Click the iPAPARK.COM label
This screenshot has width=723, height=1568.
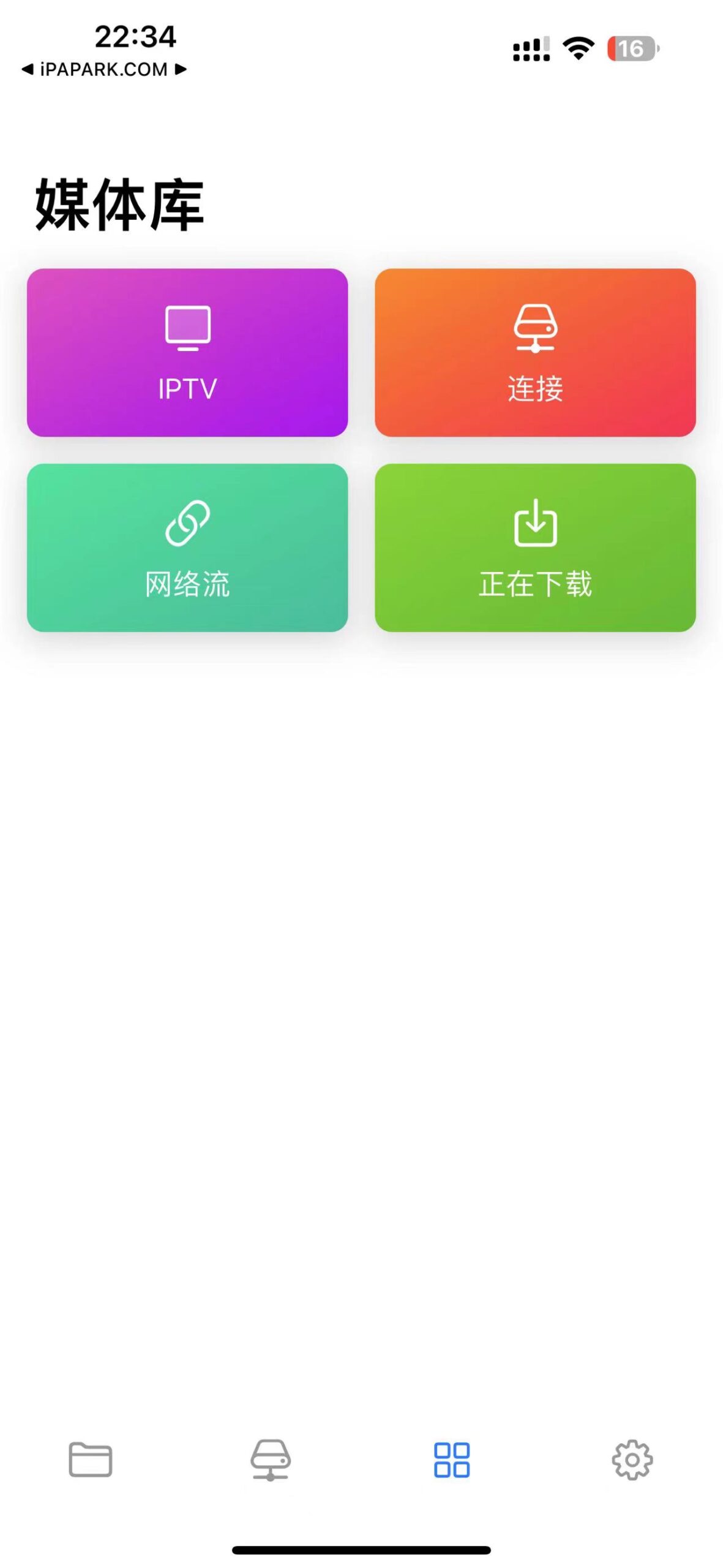(102, 70)
